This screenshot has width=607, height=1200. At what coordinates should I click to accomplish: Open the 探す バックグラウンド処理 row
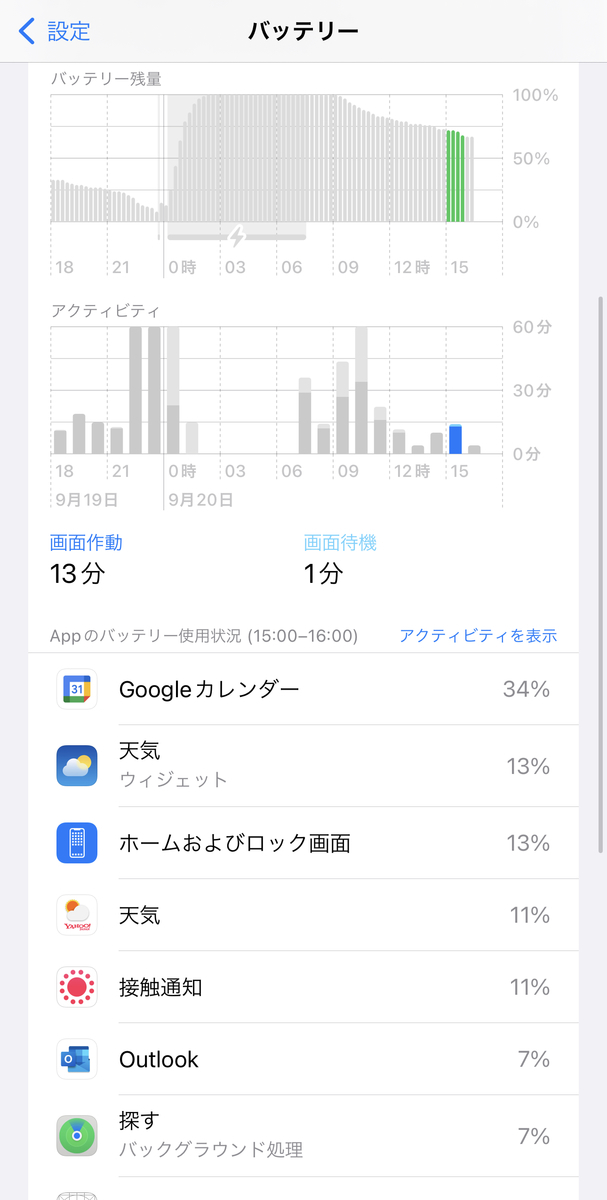click(303, 1135)
